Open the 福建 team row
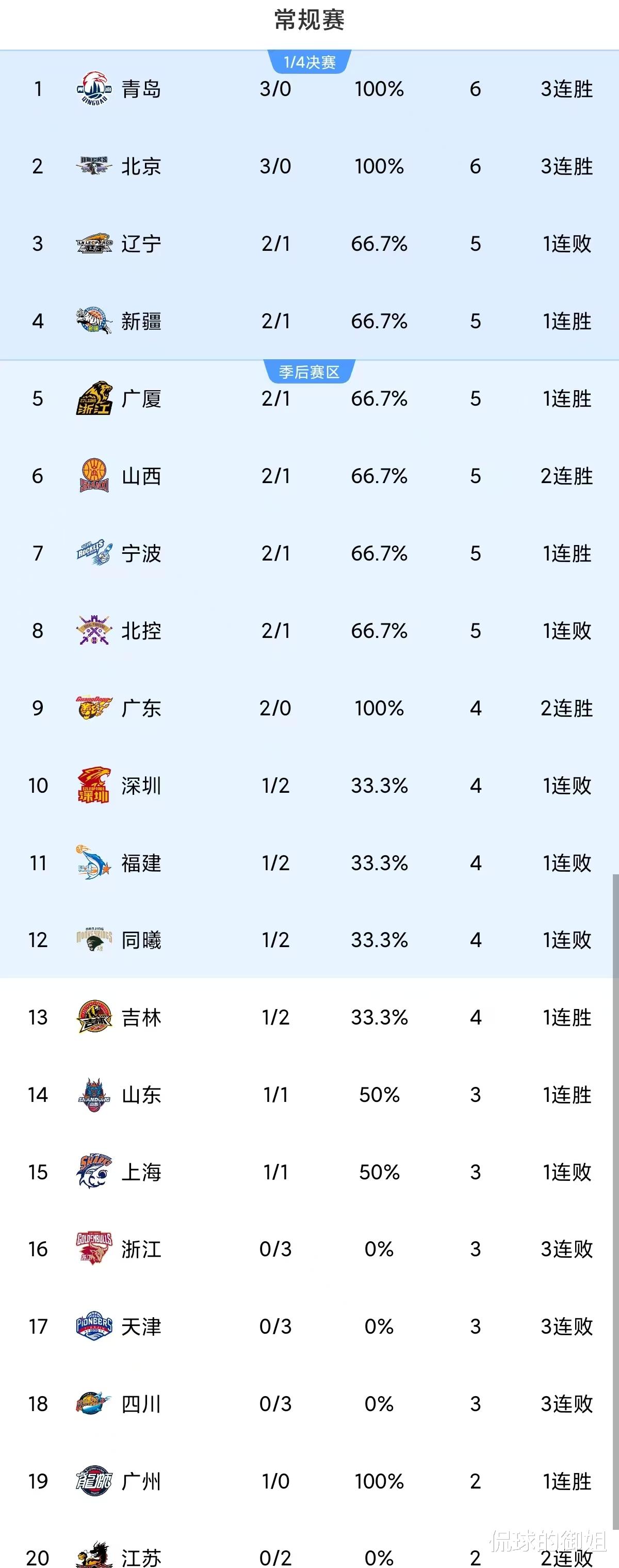The width and height of the screenshot is (619, 1568). (141, 863)
